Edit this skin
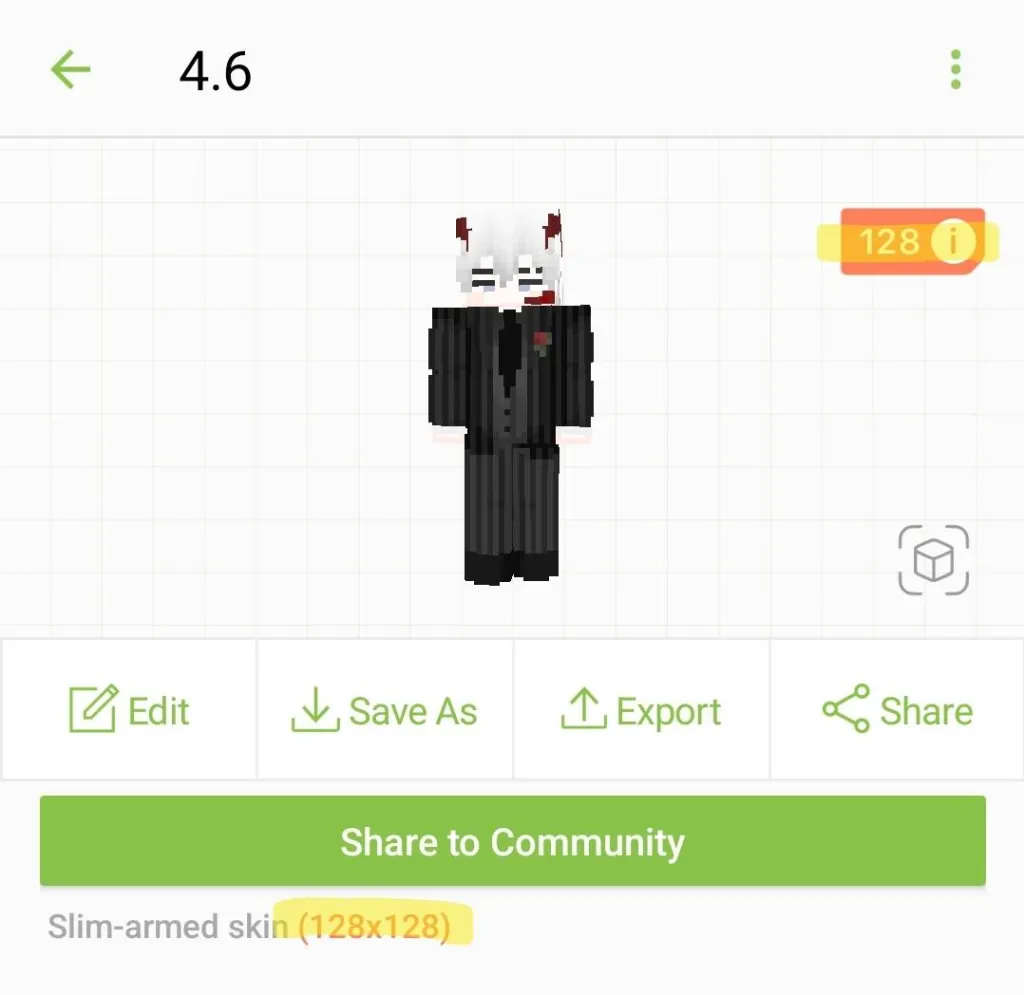The height and width of the screenshot is (995, 1024). point(129,710)
